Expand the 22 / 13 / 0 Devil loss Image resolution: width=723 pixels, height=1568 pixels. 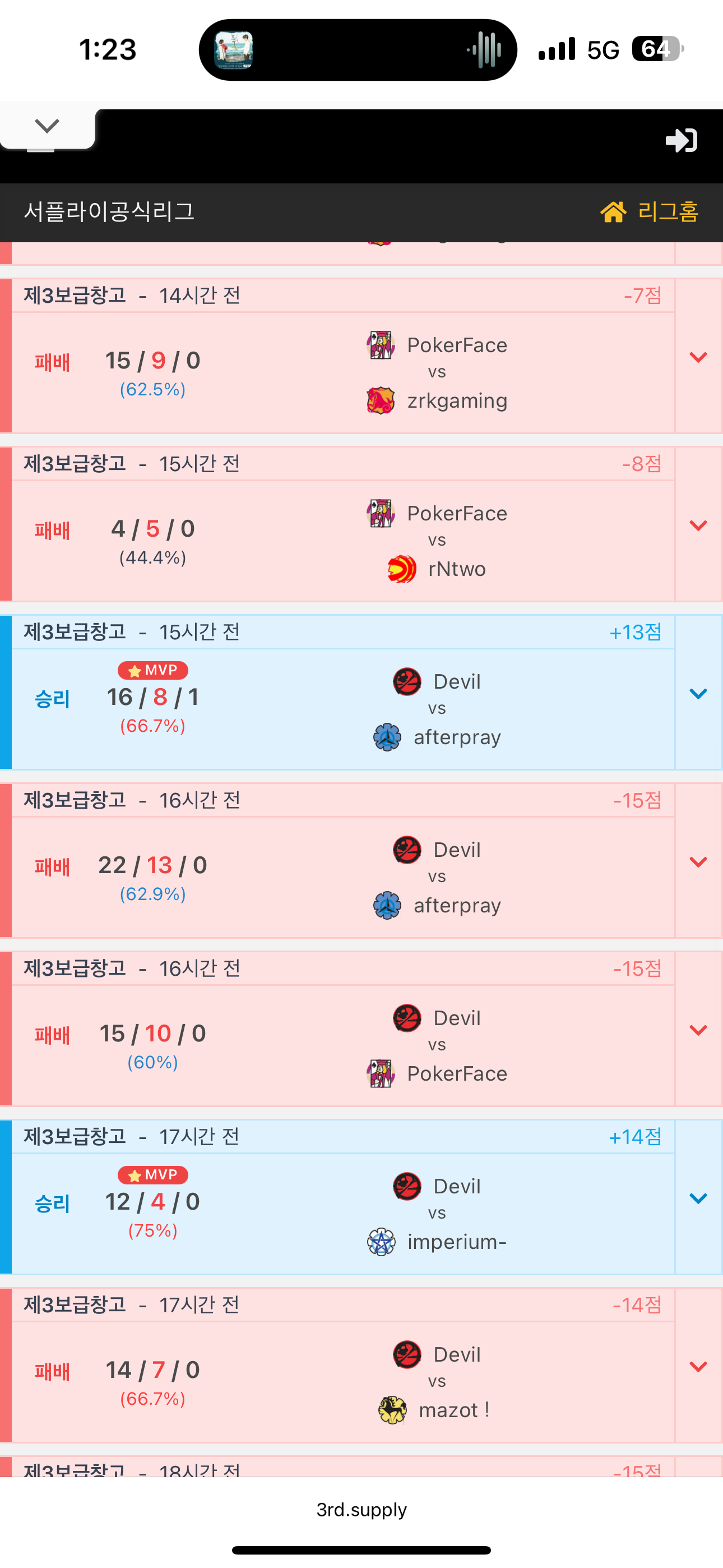(x=698, y=862)
